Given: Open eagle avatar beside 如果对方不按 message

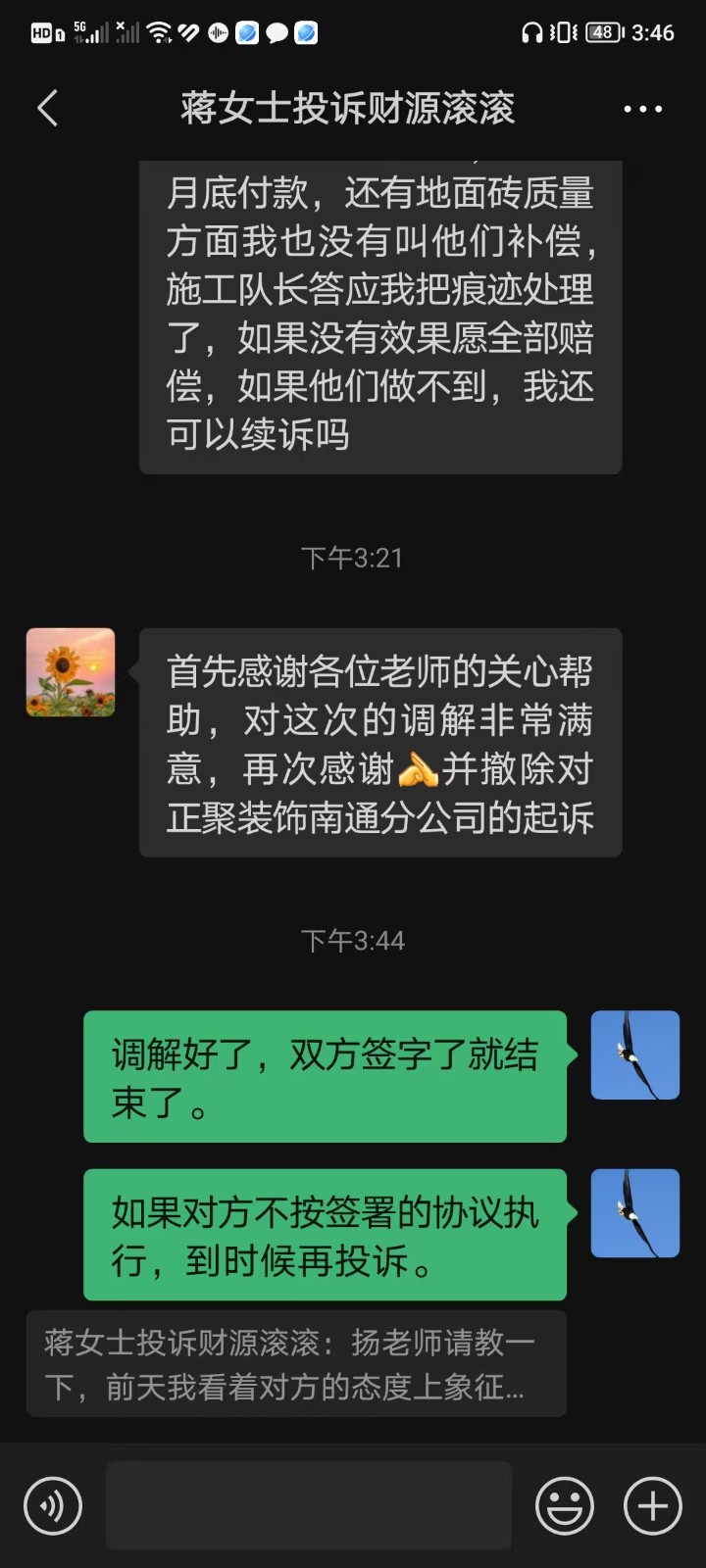Looking at the screenshot, I should [x=634, y=1212].
